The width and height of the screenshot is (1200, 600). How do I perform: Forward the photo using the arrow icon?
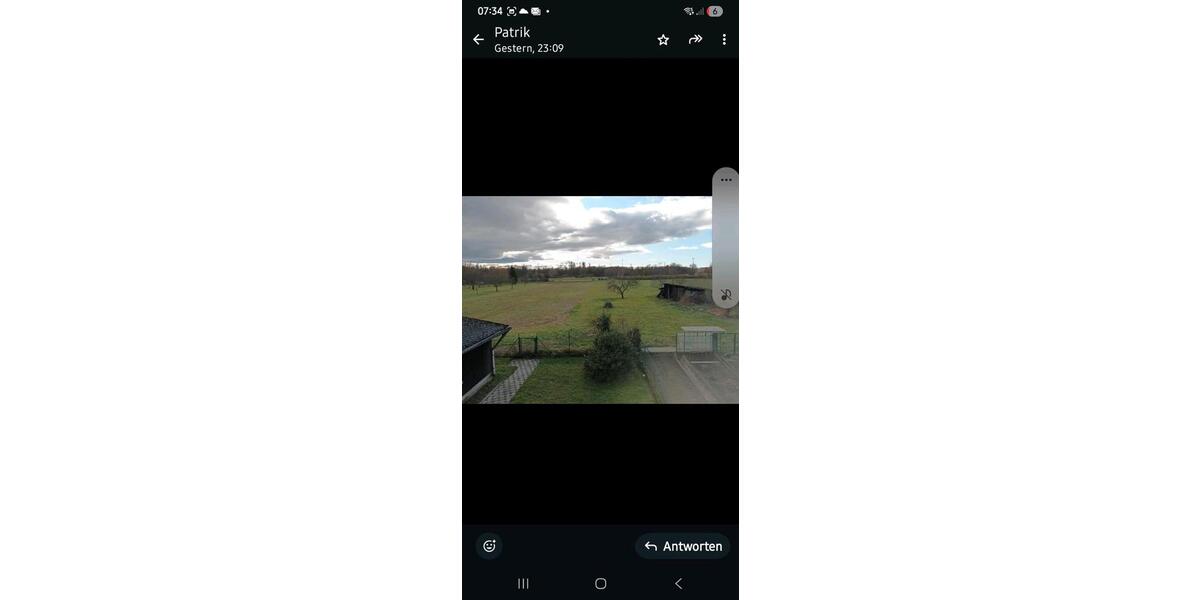(695, 40)
